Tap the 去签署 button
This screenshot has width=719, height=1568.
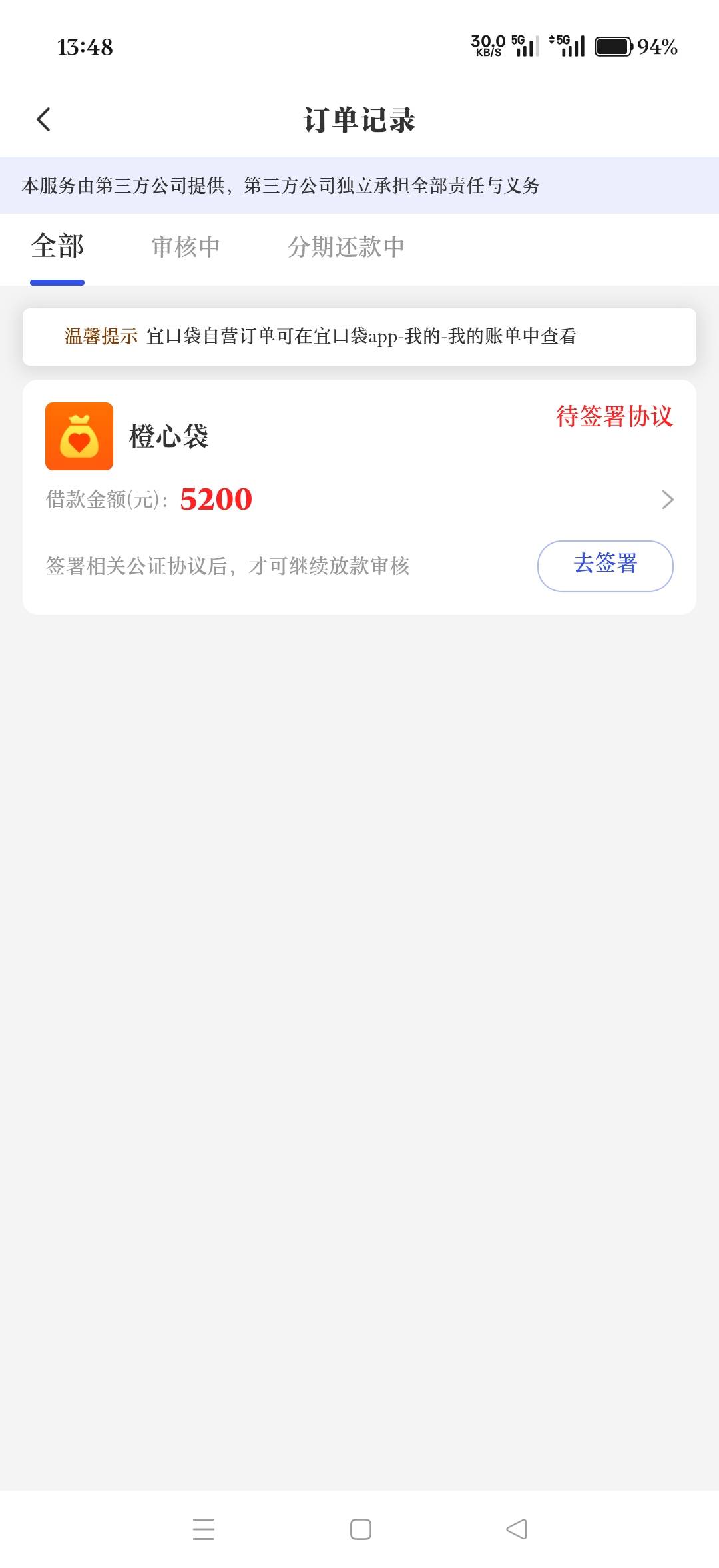[605, 566]
